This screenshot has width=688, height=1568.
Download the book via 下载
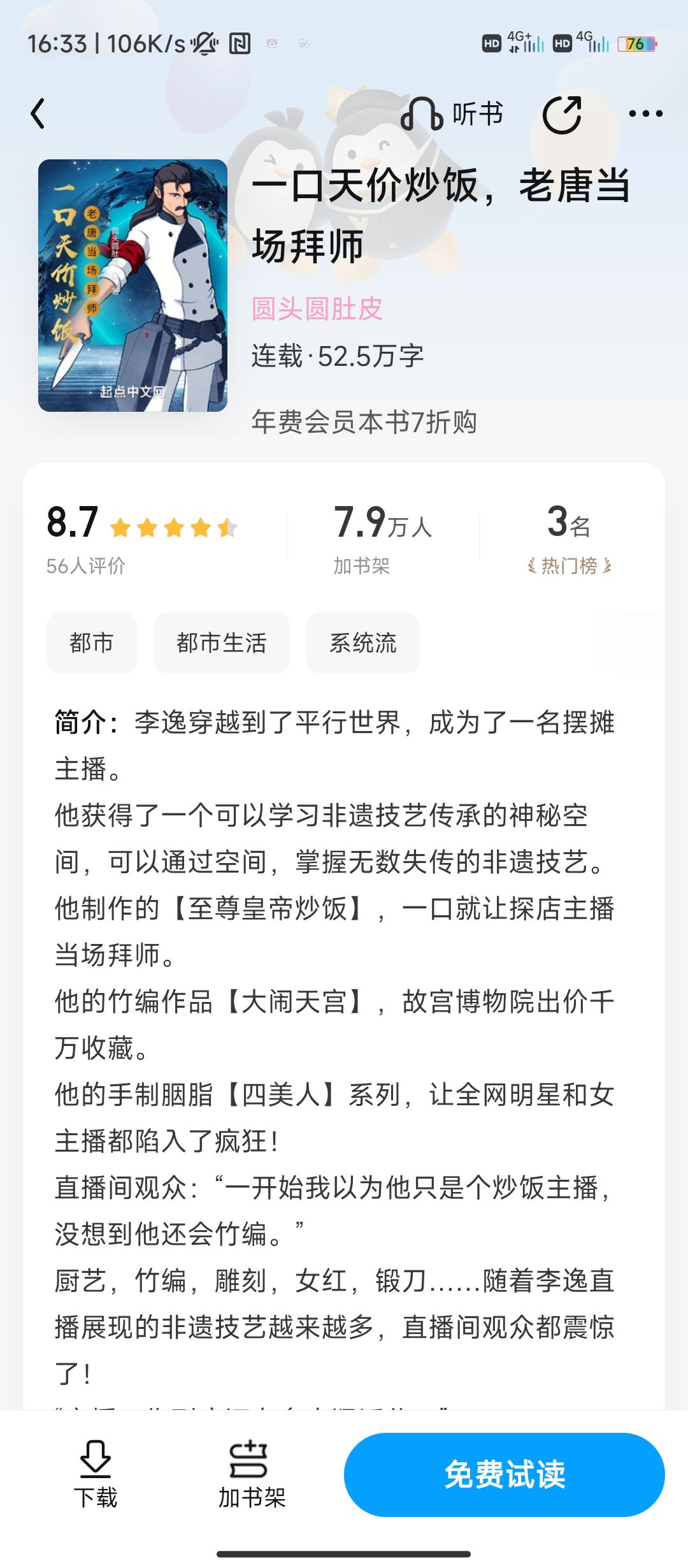96,1474
